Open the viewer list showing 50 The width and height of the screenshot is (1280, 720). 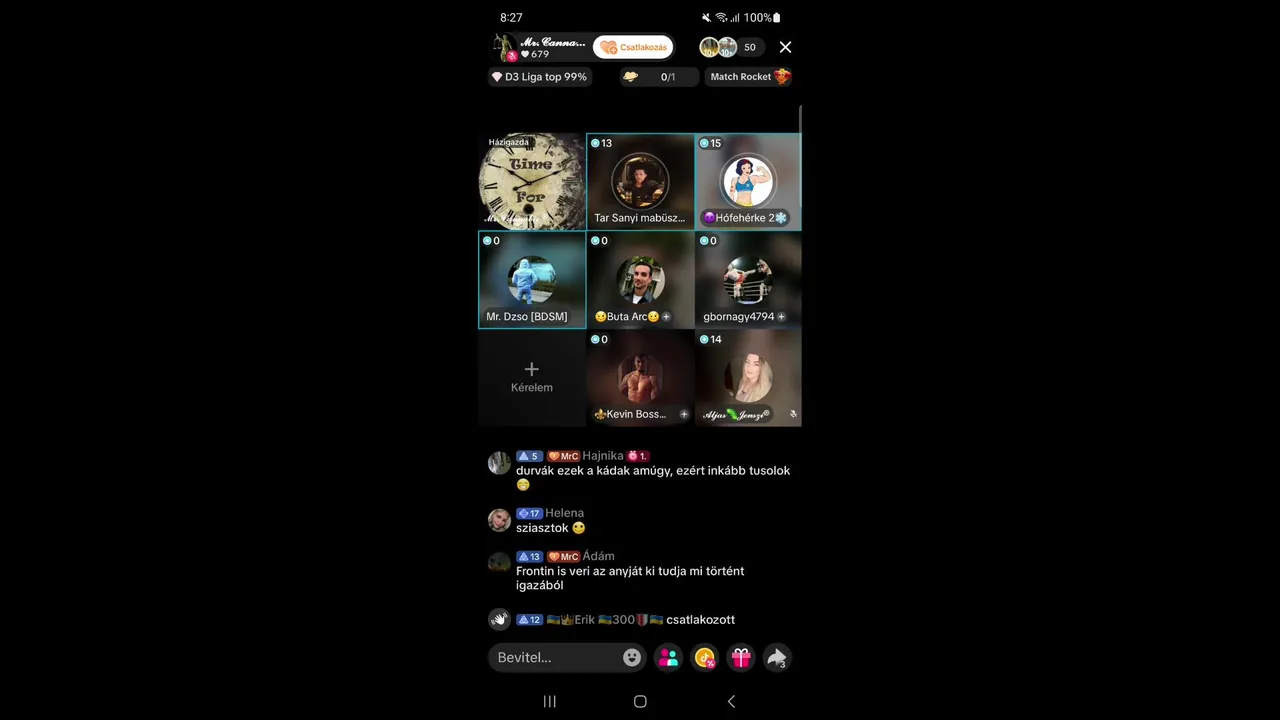(749, 47)
